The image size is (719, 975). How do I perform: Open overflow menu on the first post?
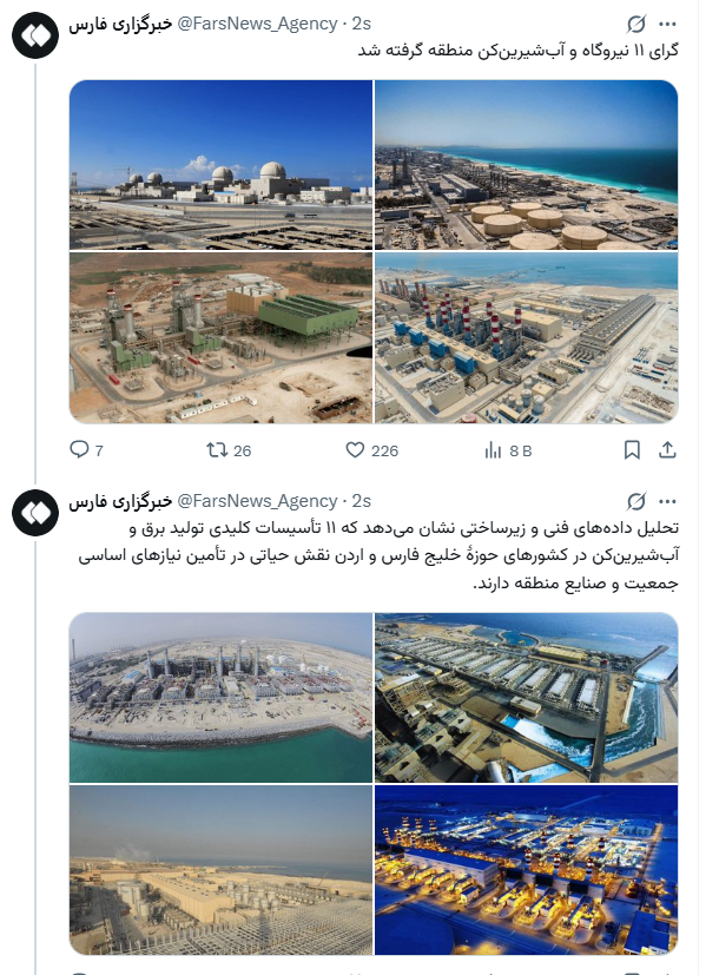point(668,23)
